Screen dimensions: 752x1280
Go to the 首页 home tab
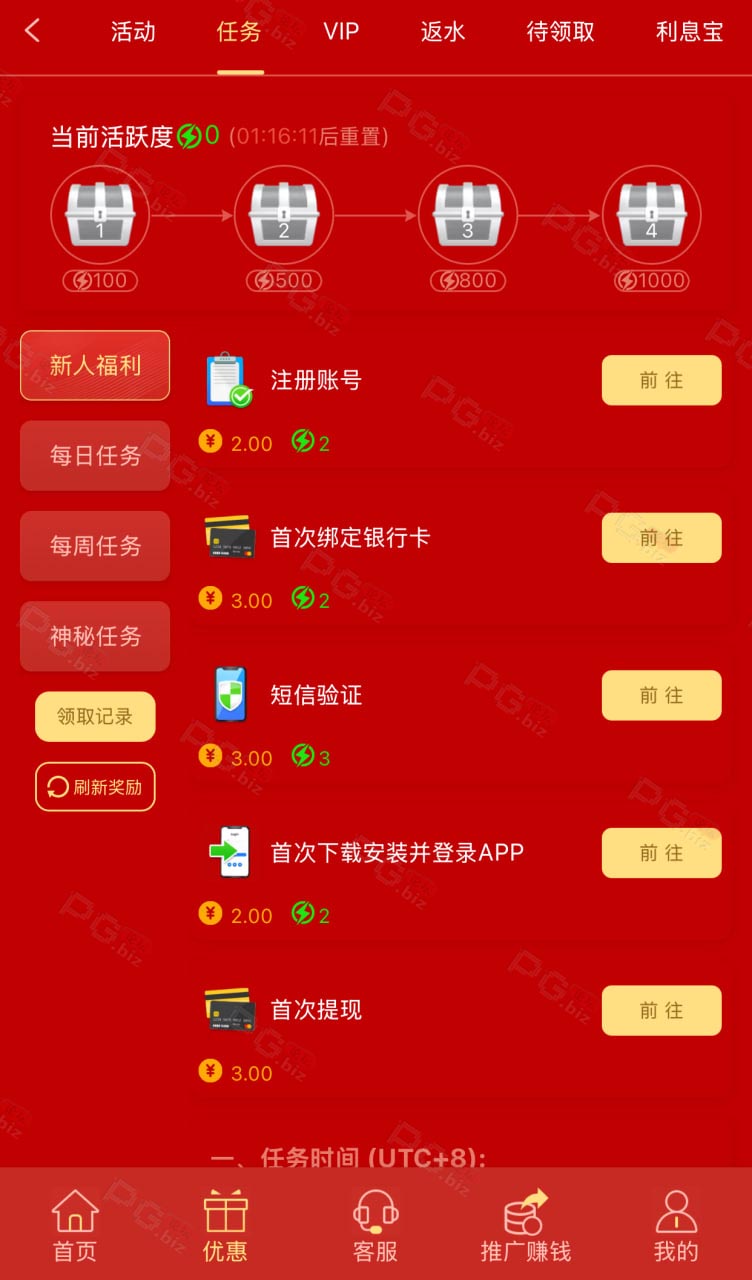(x=75, y=1226)
